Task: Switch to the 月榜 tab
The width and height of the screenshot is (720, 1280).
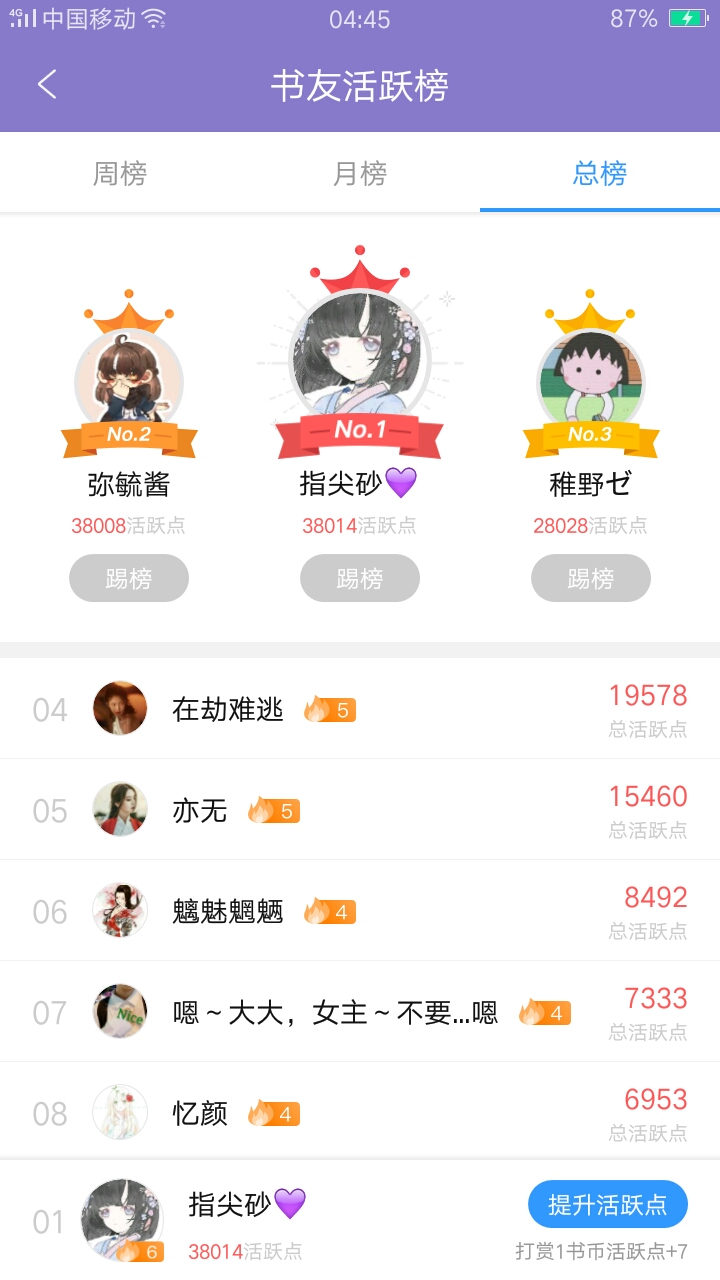Action: click(x=360, y=174)
